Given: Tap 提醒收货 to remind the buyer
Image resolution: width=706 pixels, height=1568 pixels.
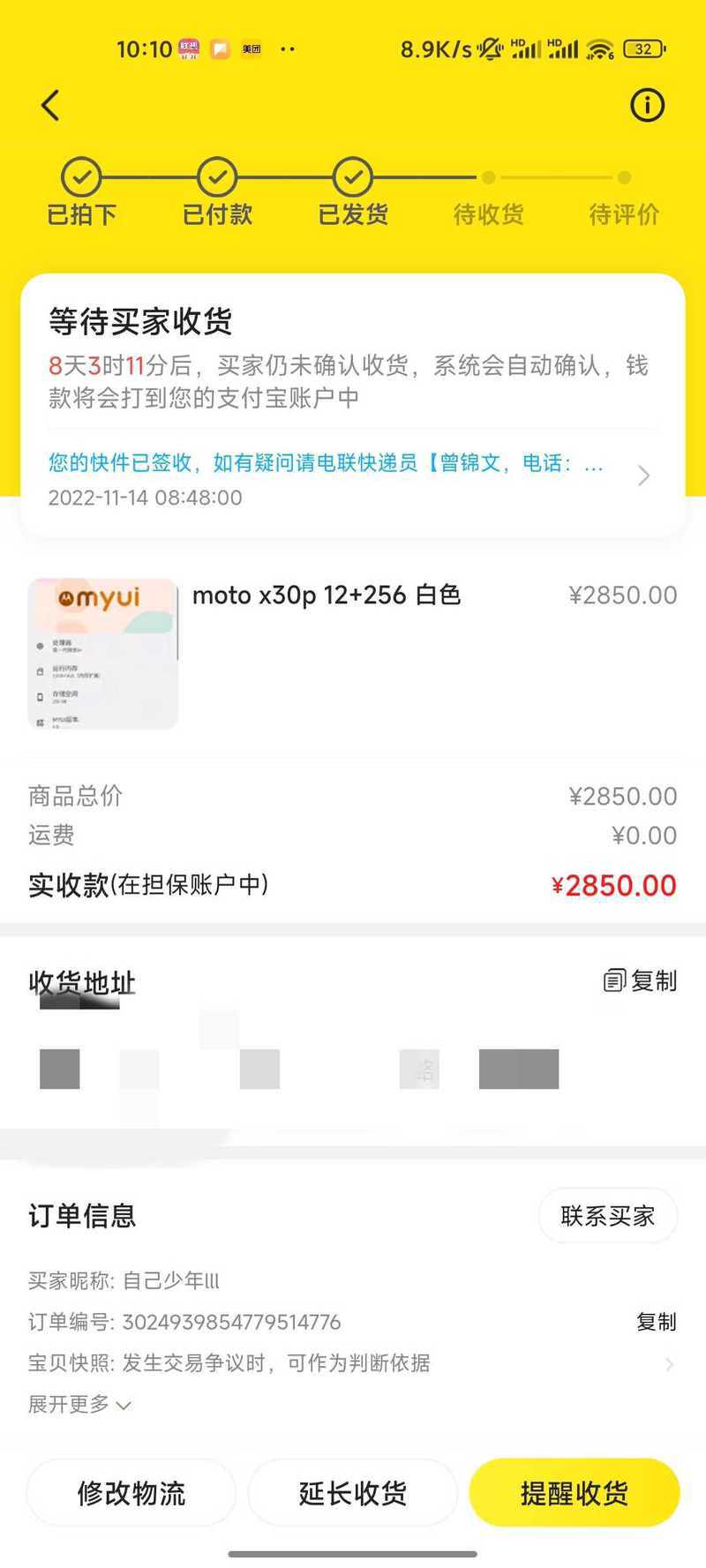Looking at the screenshot, I should pos(574,1493).
